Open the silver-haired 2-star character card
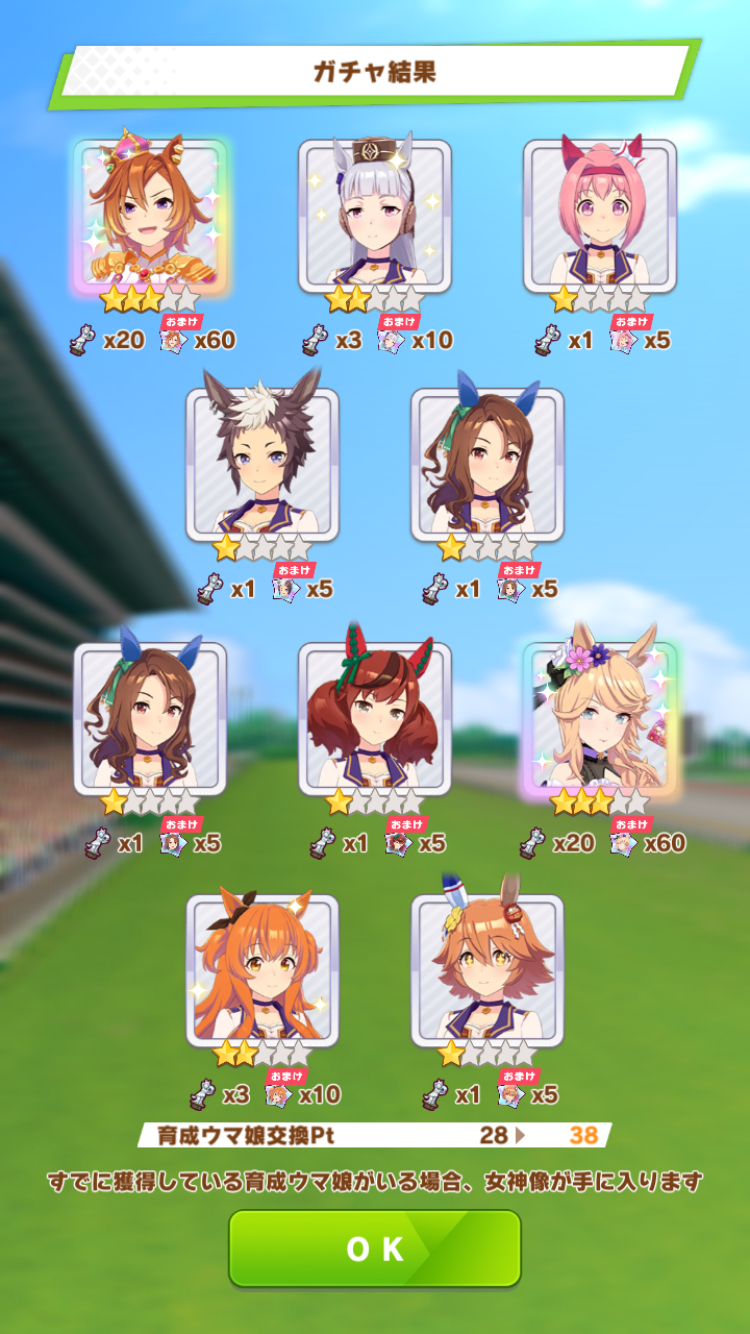Screen dimensions: 750x1334 (375, 215)
